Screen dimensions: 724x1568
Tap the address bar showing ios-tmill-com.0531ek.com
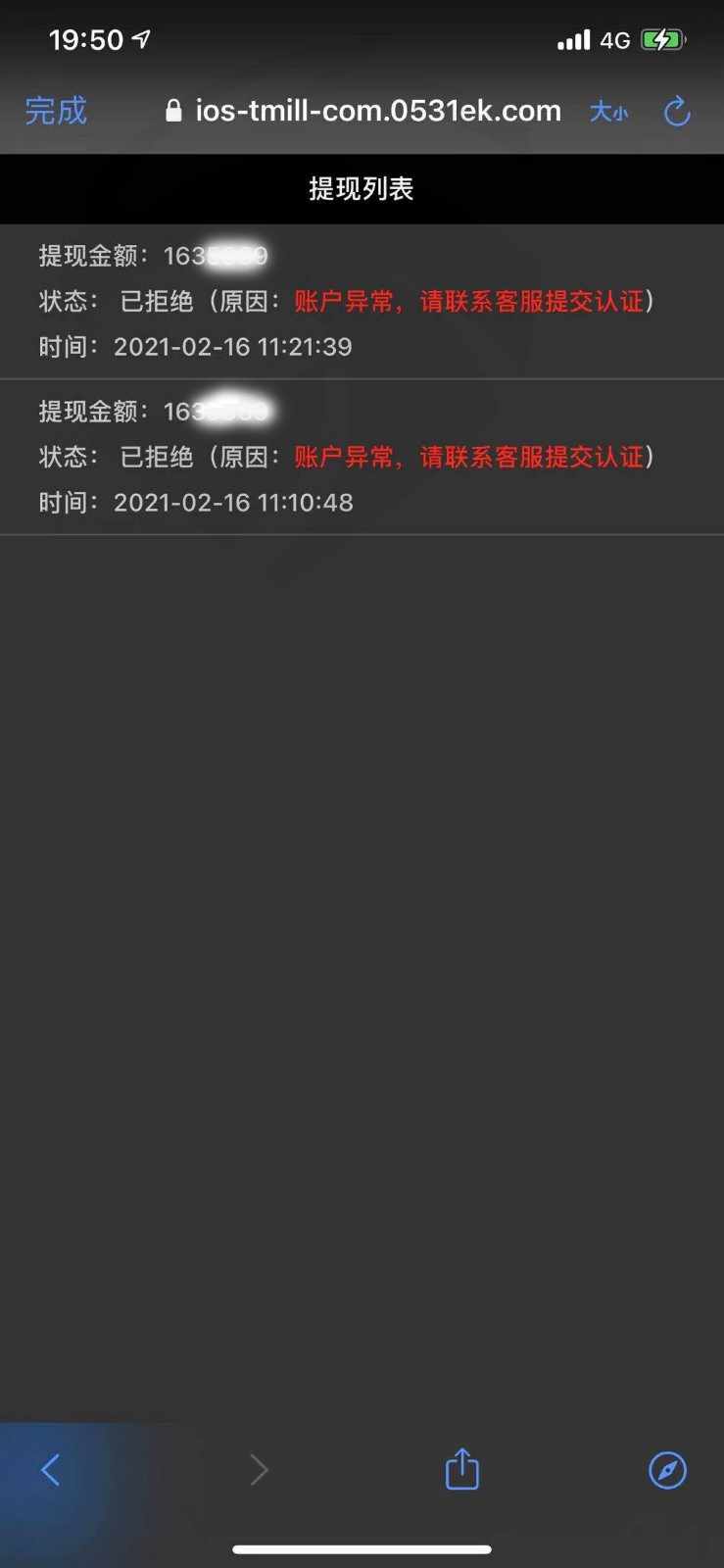coord(363,111)
